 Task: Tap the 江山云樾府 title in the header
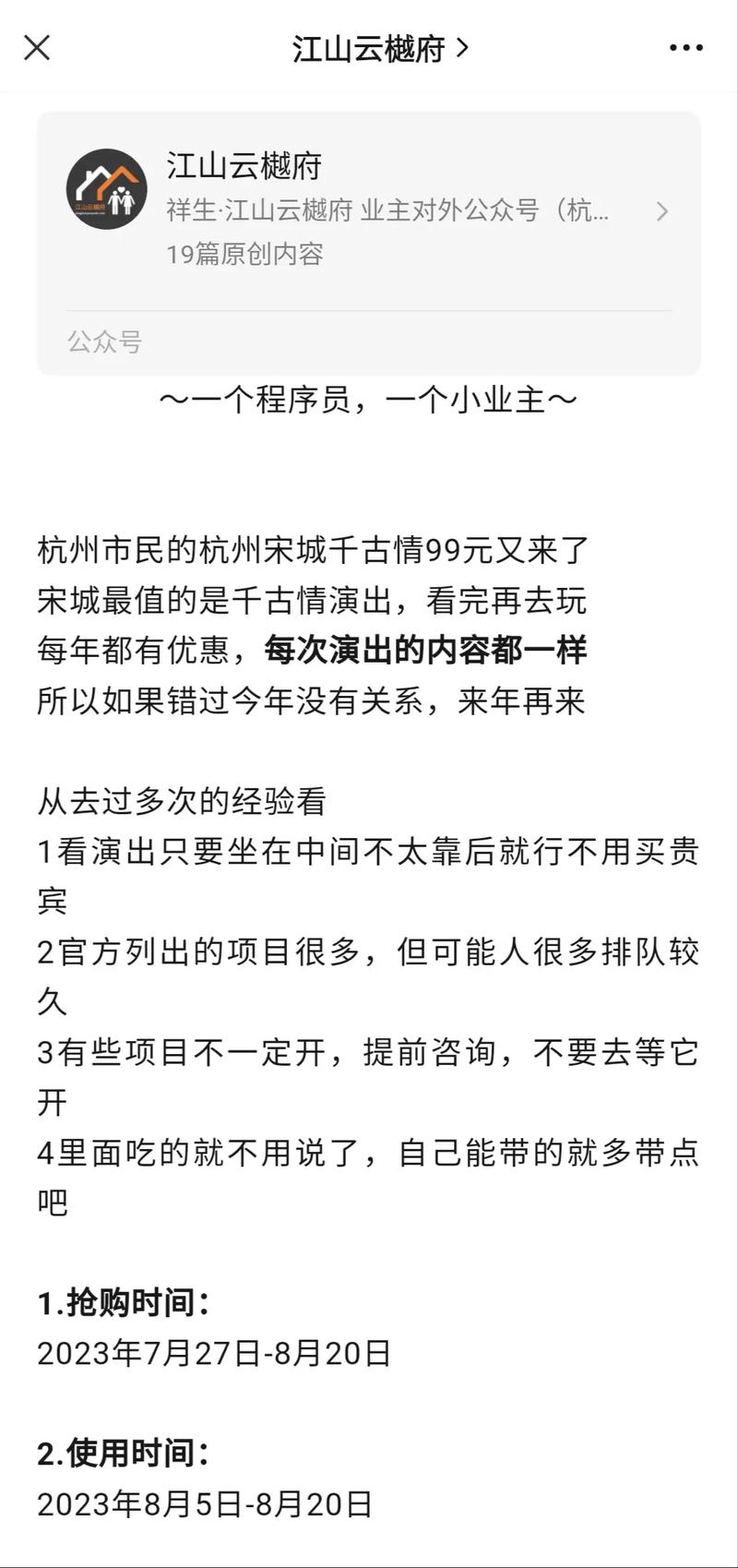(380, 48)
